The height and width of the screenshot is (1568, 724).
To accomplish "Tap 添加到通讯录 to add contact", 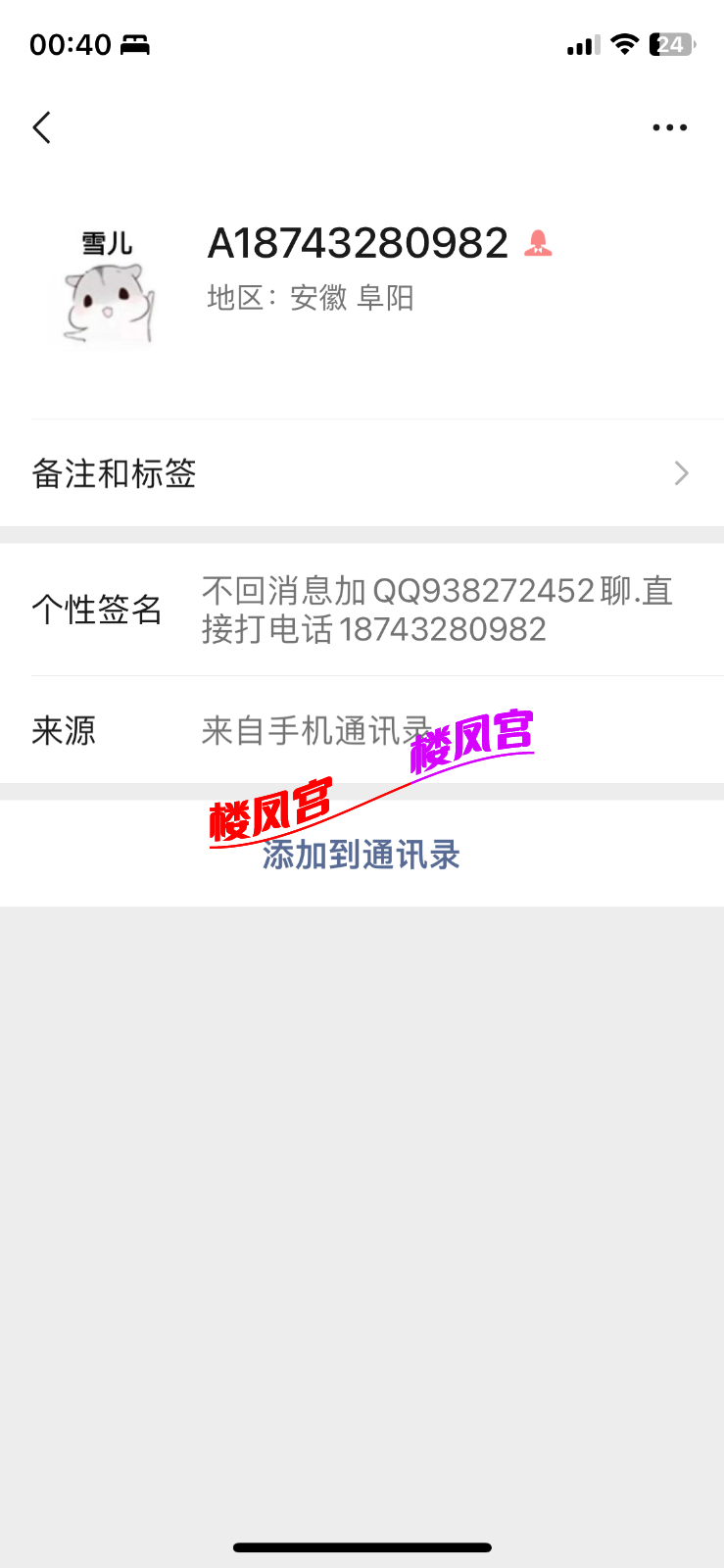I will click(362, 855).
